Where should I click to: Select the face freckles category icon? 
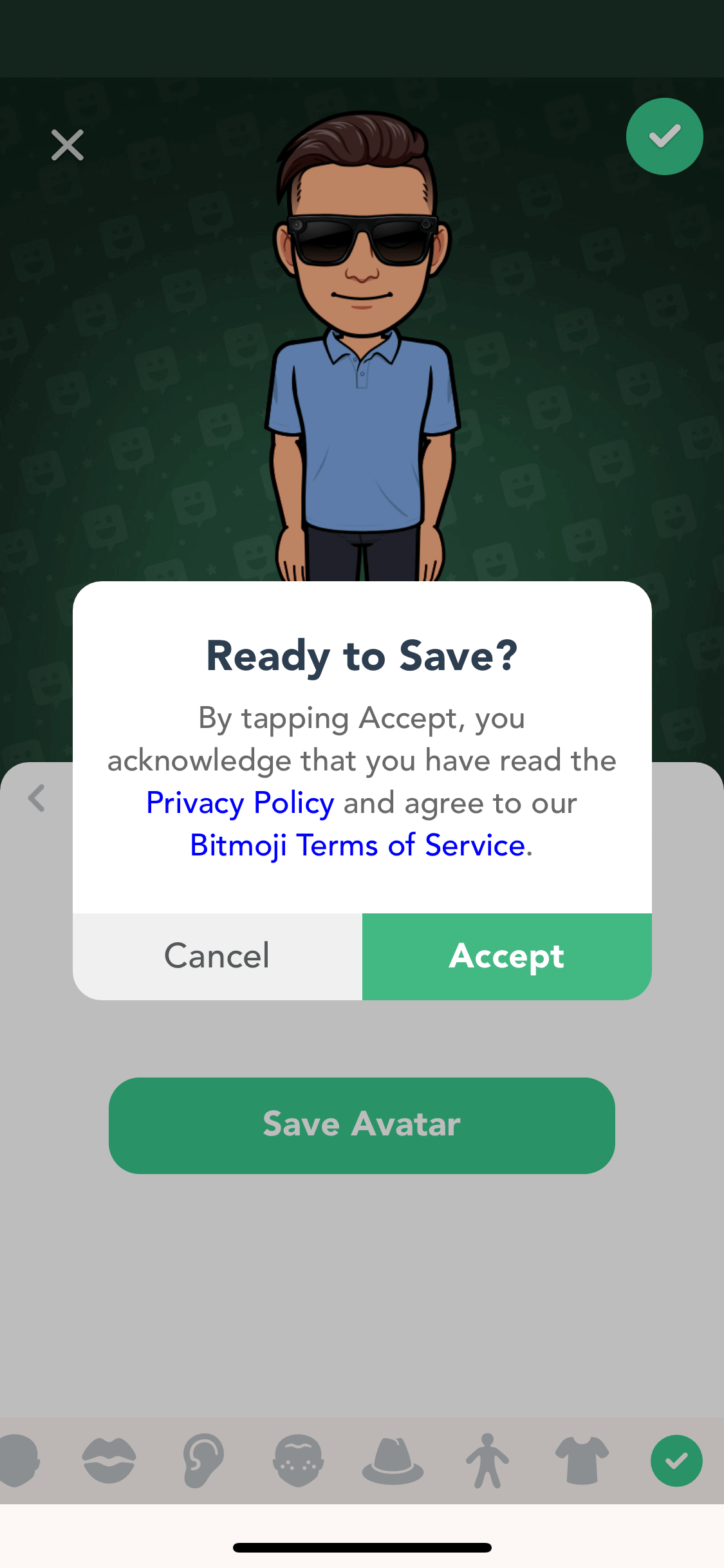click(x=298, y=1461)
